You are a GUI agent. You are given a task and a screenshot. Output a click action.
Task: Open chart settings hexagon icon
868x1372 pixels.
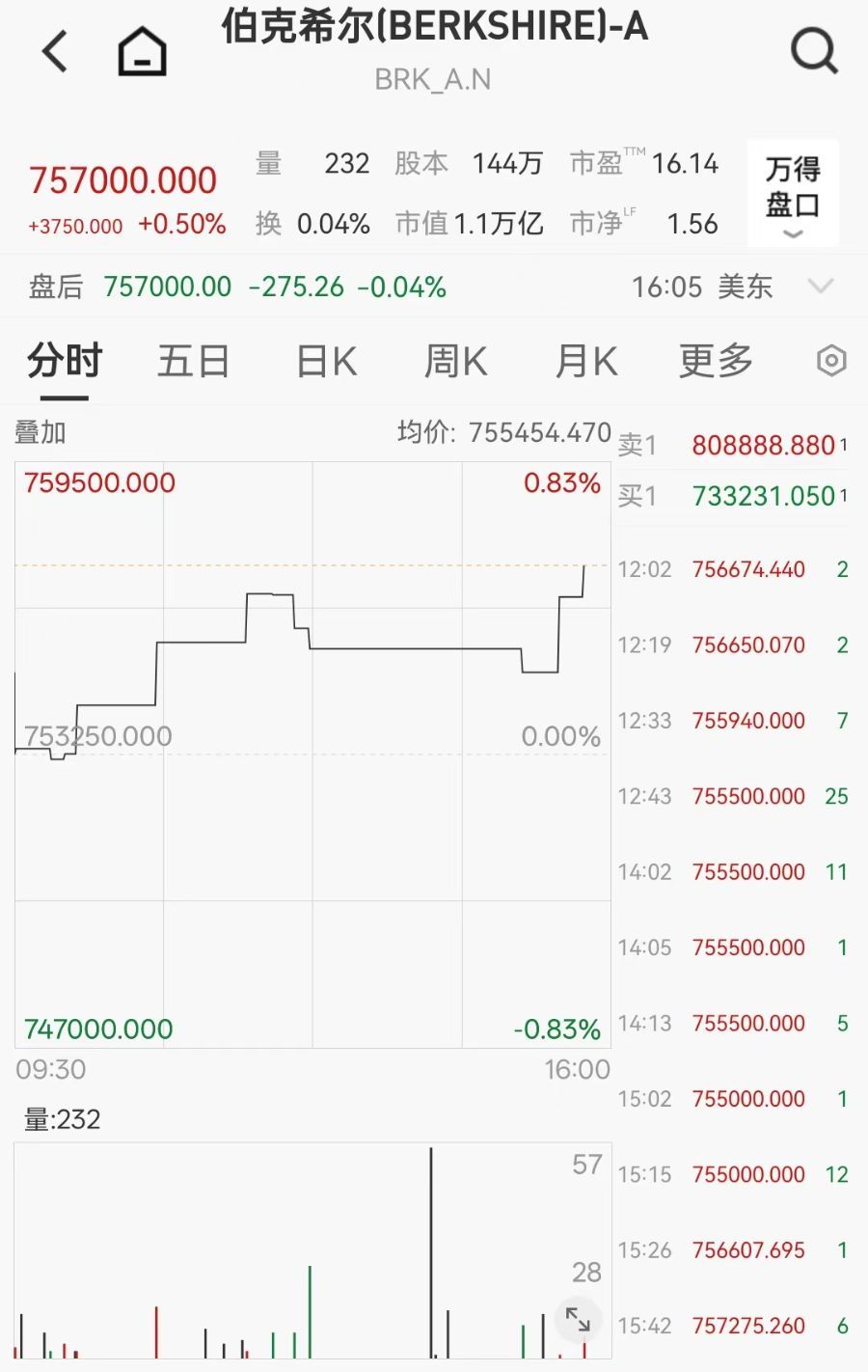tap(830, 361)
